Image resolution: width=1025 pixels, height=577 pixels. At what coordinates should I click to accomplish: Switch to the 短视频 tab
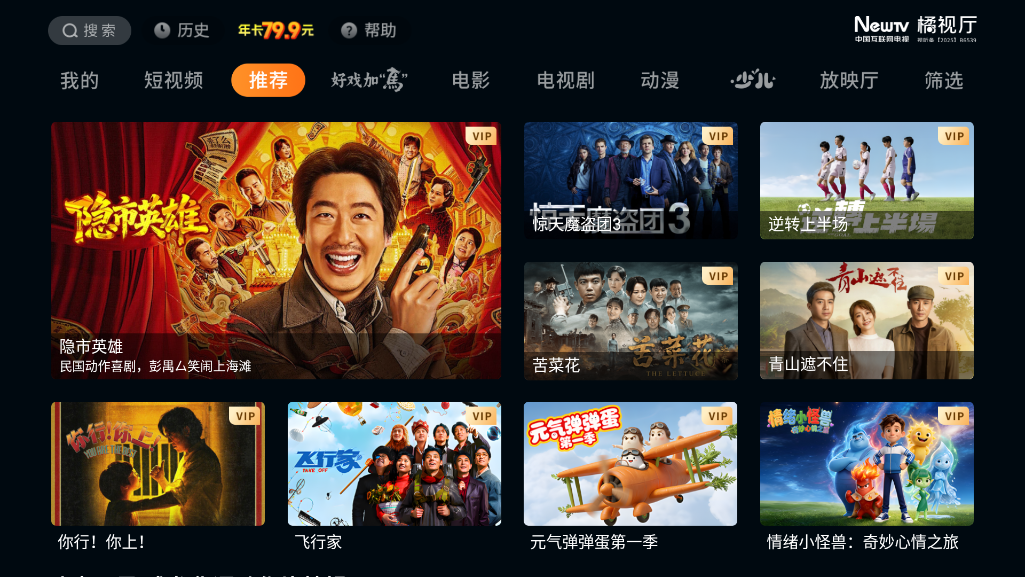174,81
